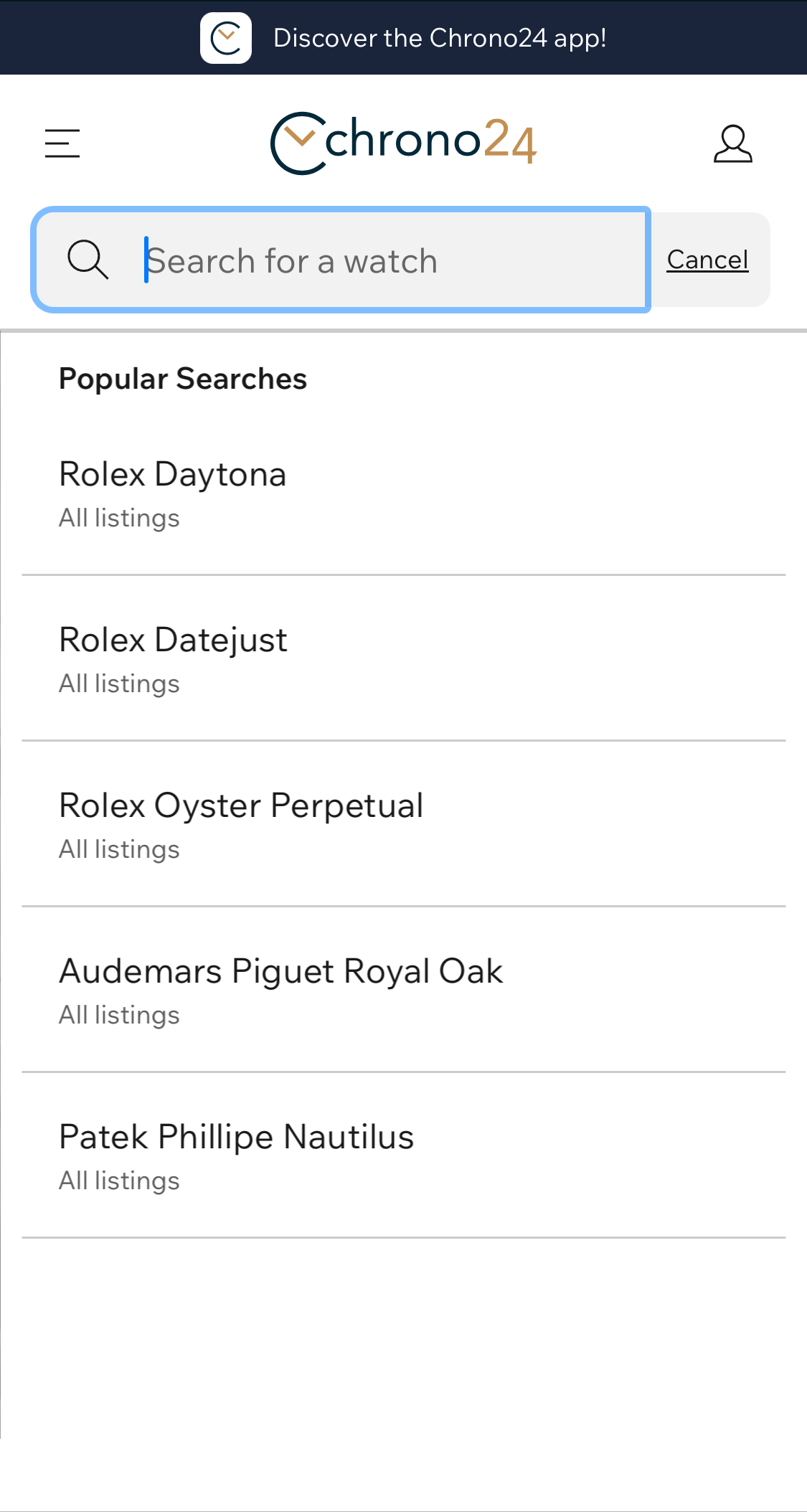Click Cancel to dismiss the search

click(x=707, y=259)
